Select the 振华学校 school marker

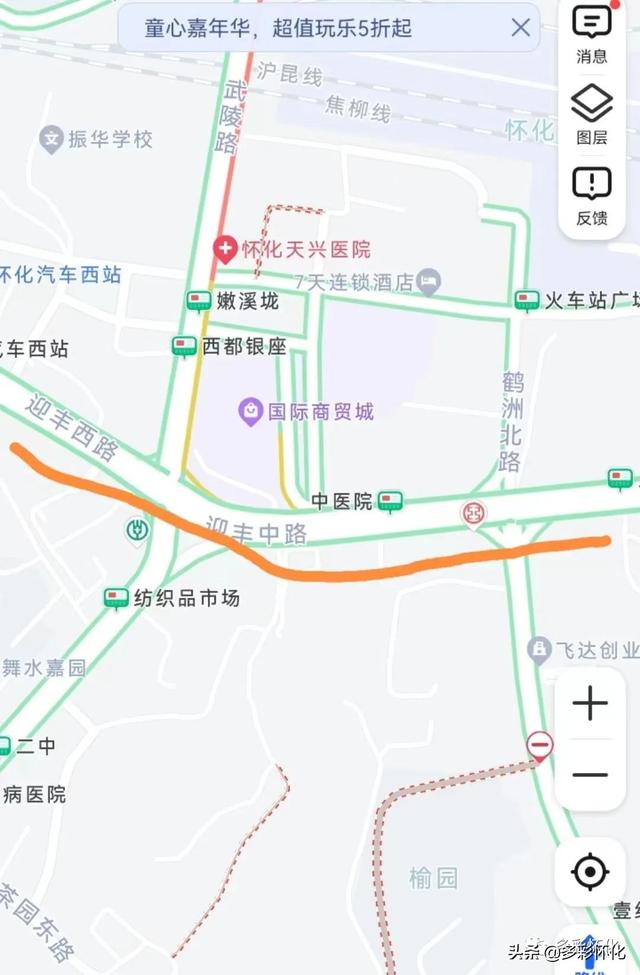pyautogui.click(x=51, y=139)
